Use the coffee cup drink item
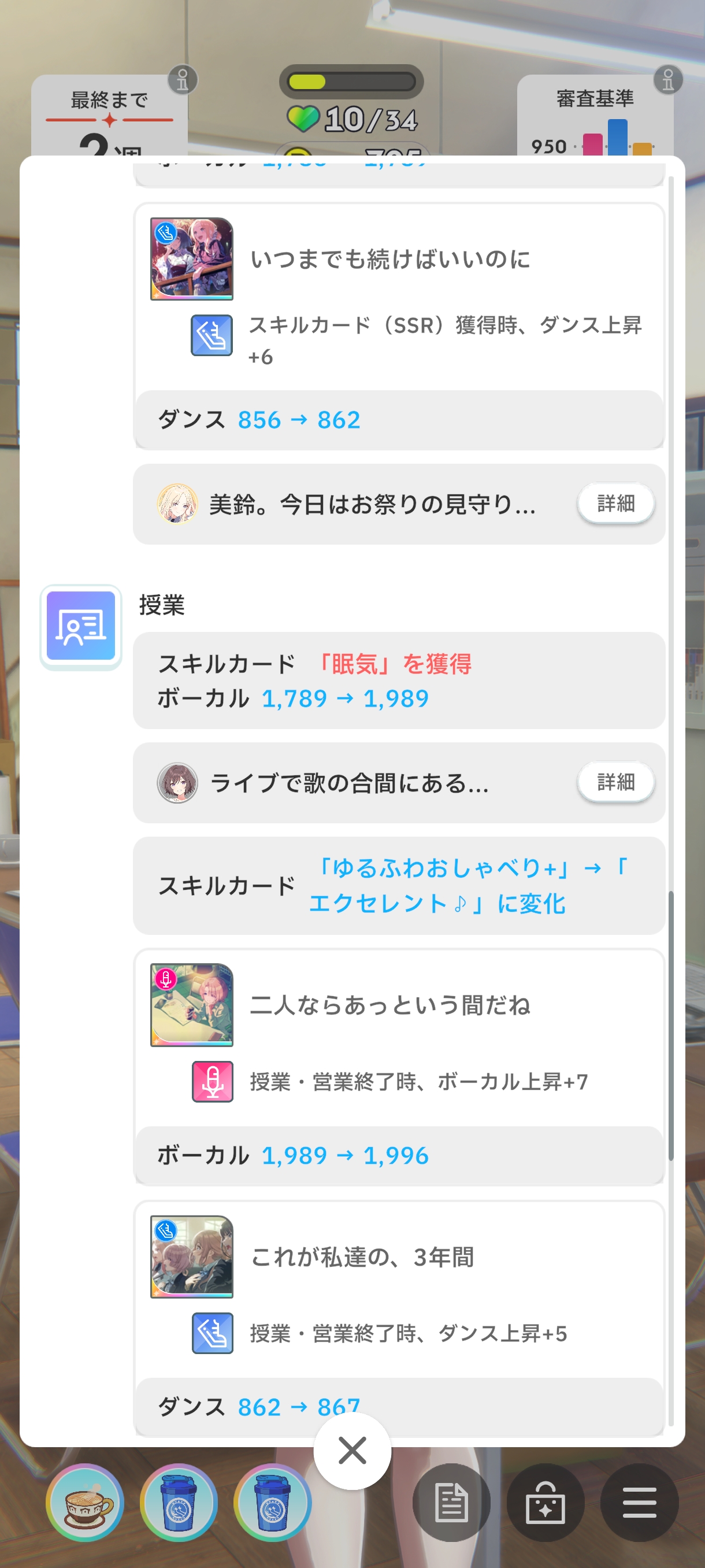Viewport: 705px width, 1568px height. click(x=85, y=1502)
